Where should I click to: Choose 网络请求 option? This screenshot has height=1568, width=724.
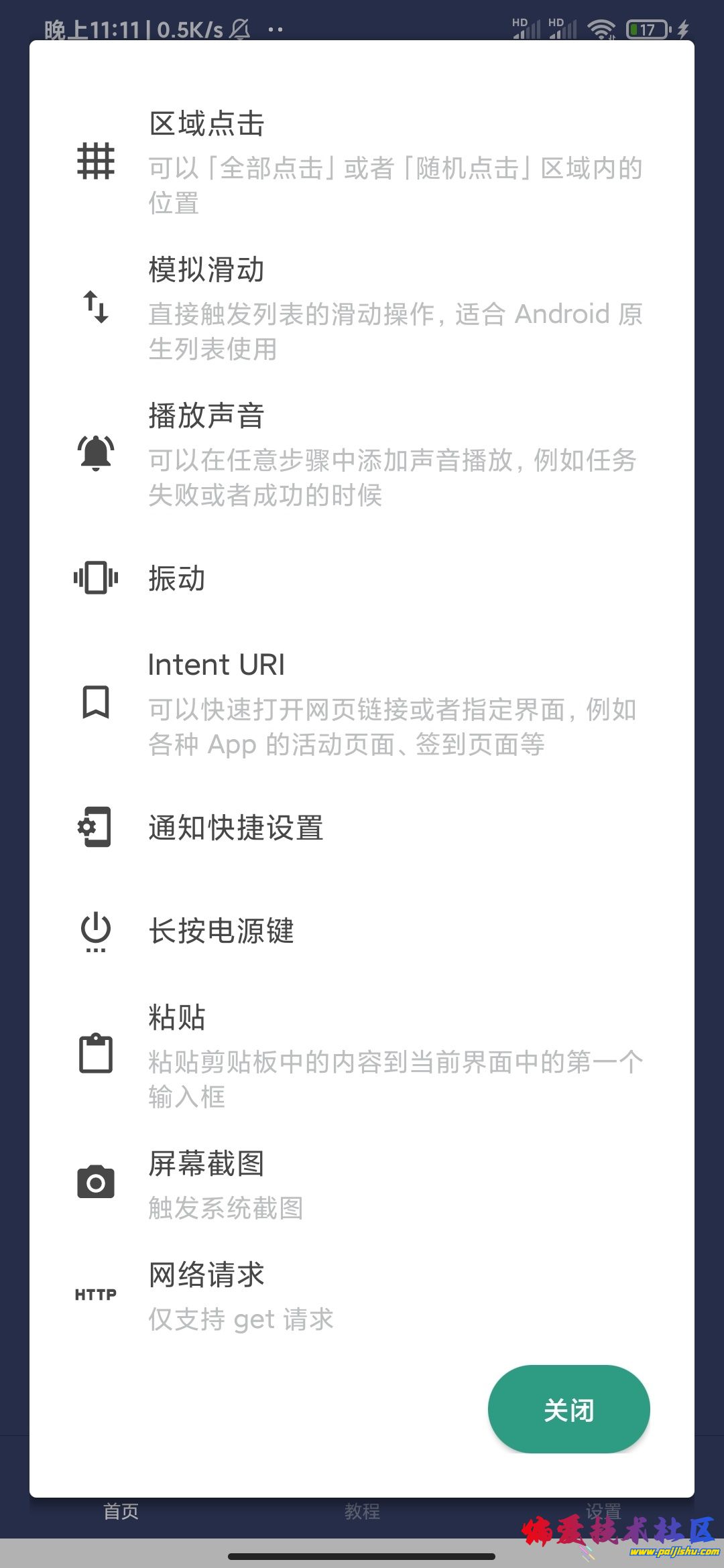(x=362, y=1295)
